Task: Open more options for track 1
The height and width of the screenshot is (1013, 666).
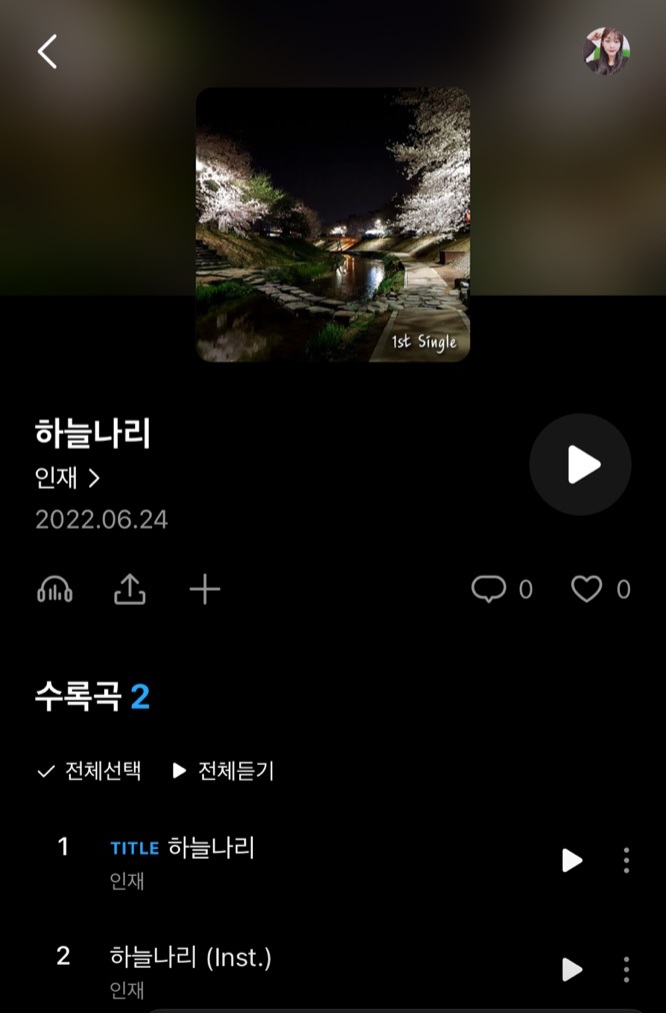Action: point(627,860)
